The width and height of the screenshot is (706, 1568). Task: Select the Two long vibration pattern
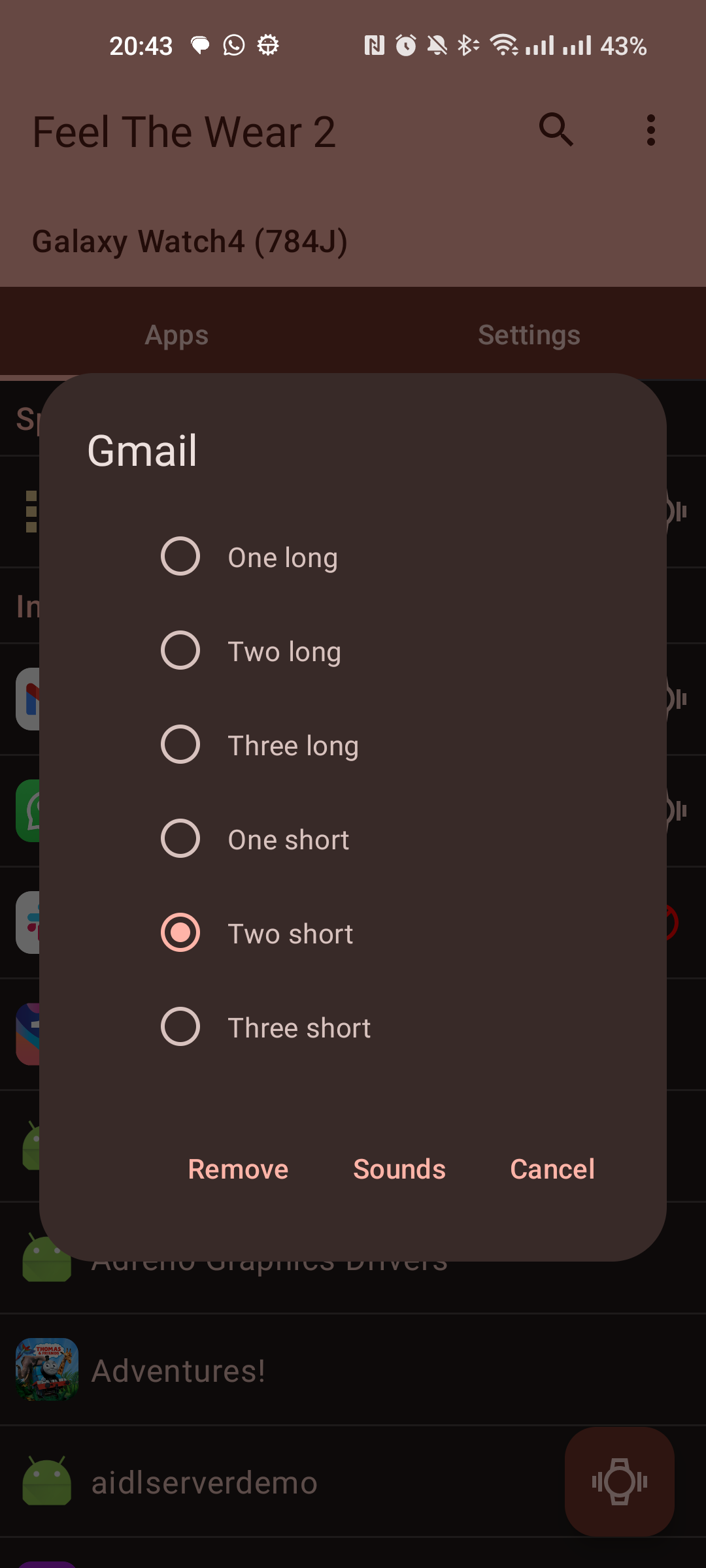point(180,650)
